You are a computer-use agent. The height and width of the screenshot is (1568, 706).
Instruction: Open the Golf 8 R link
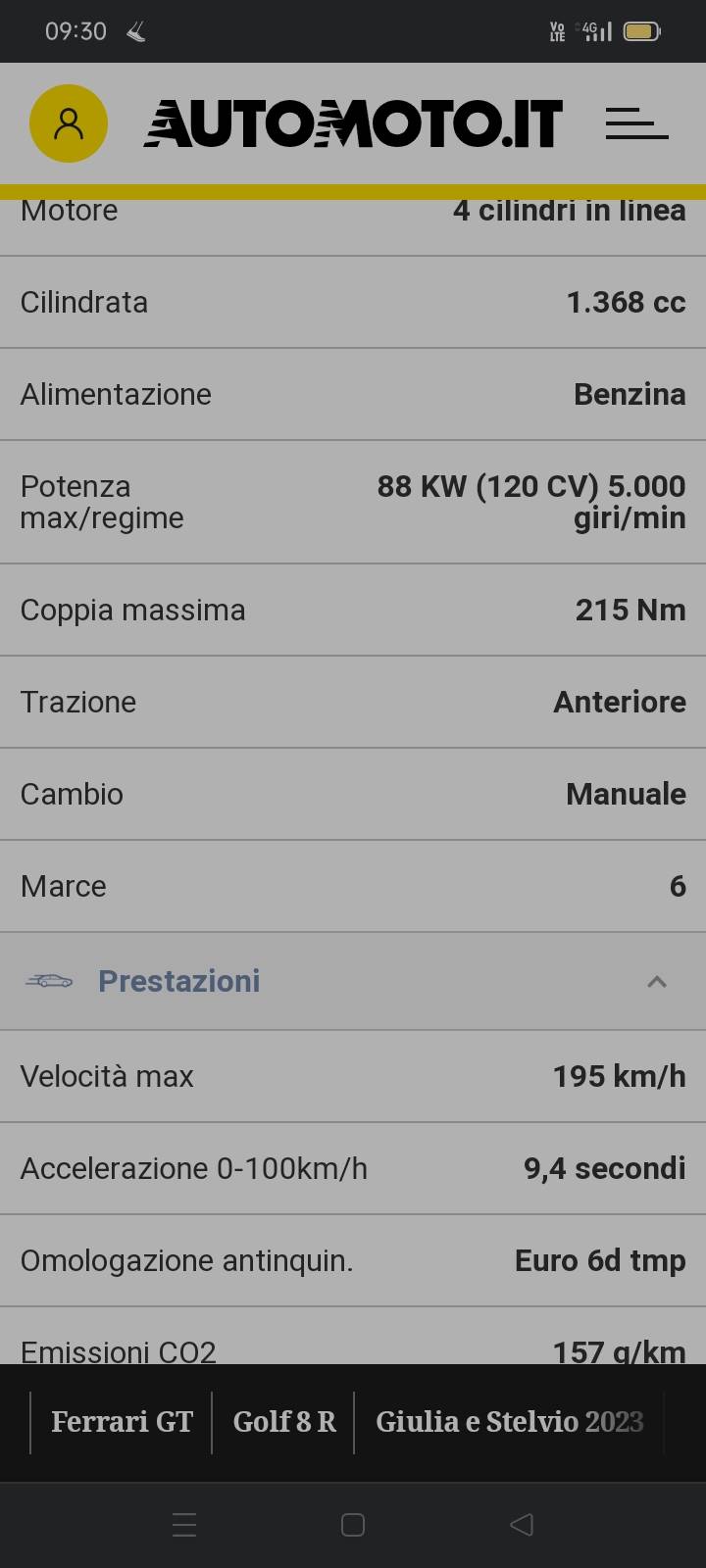tap(284, 1422)
